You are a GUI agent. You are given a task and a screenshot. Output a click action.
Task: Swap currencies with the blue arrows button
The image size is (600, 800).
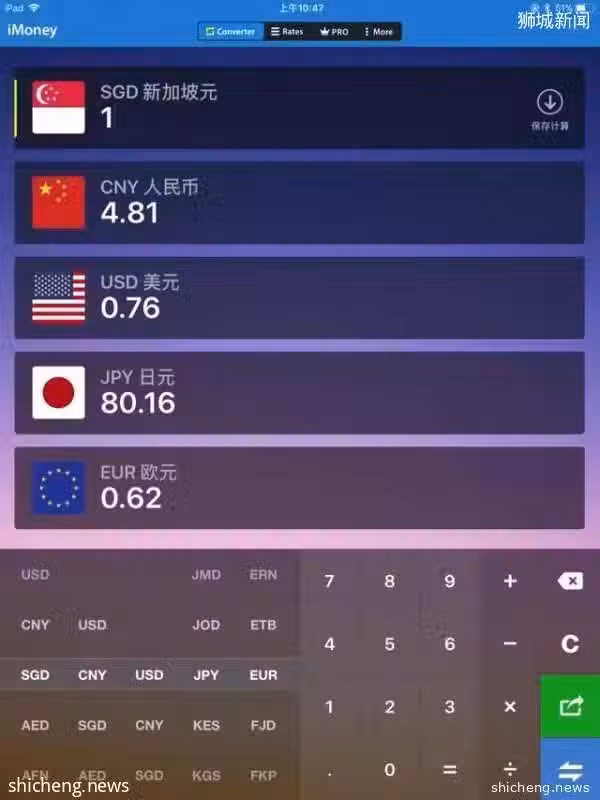570,770
